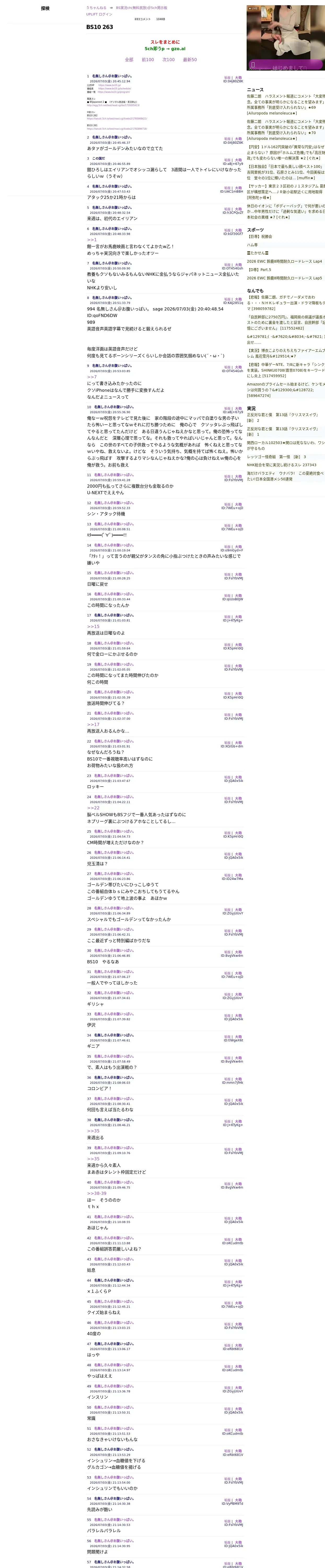This screenshot has width=325, height=1568.
Task: Open the レッツゴー怪奇組 第一怪 thread
Action: tap(276, 457)
